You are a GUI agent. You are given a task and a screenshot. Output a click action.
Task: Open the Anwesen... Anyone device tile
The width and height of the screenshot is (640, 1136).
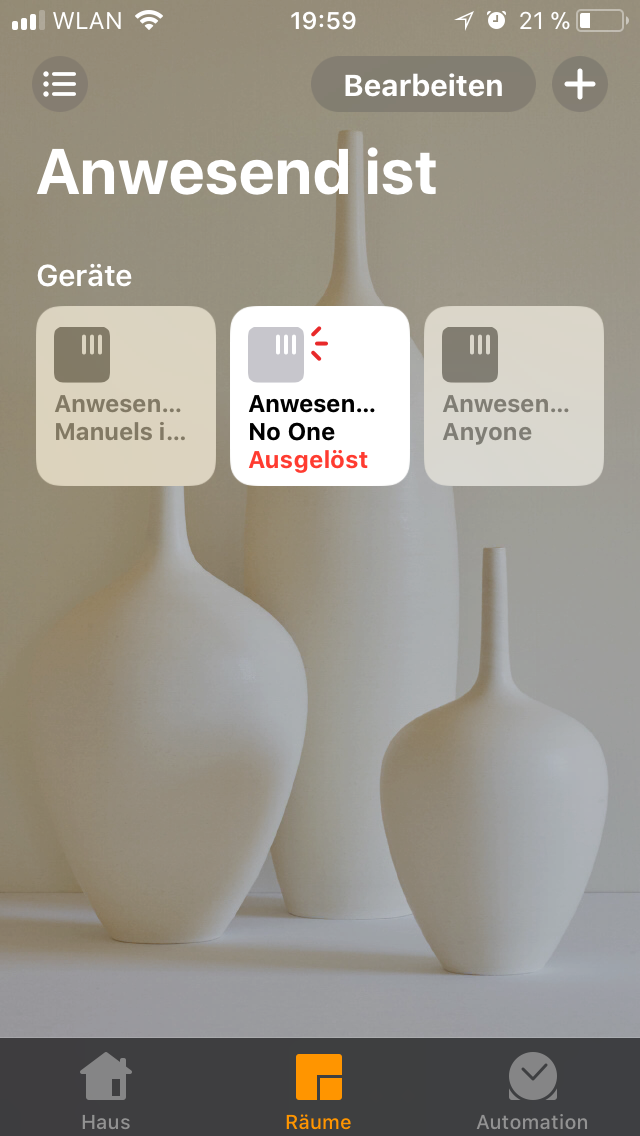click(514, 396)
